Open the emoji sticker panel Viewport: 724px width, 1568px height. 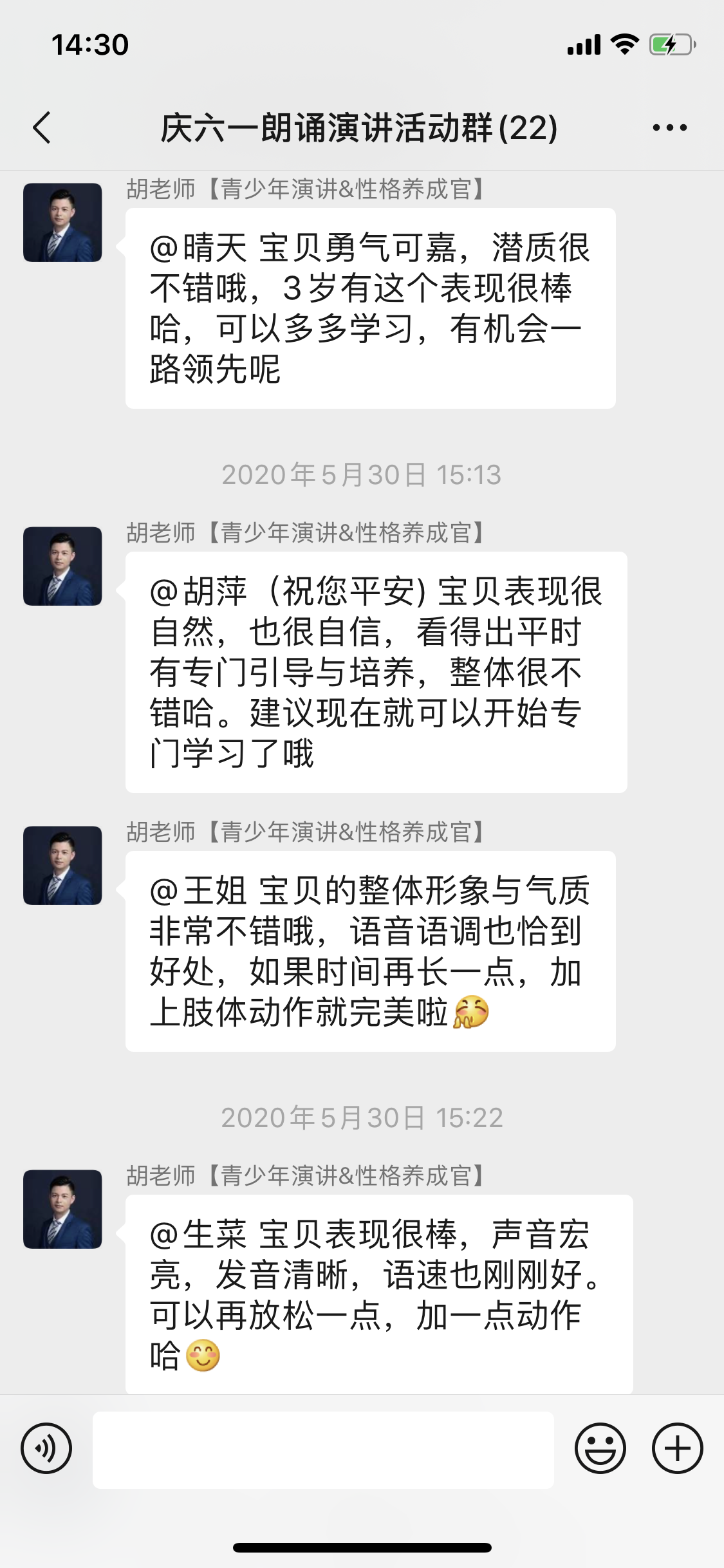[600, 1448]
